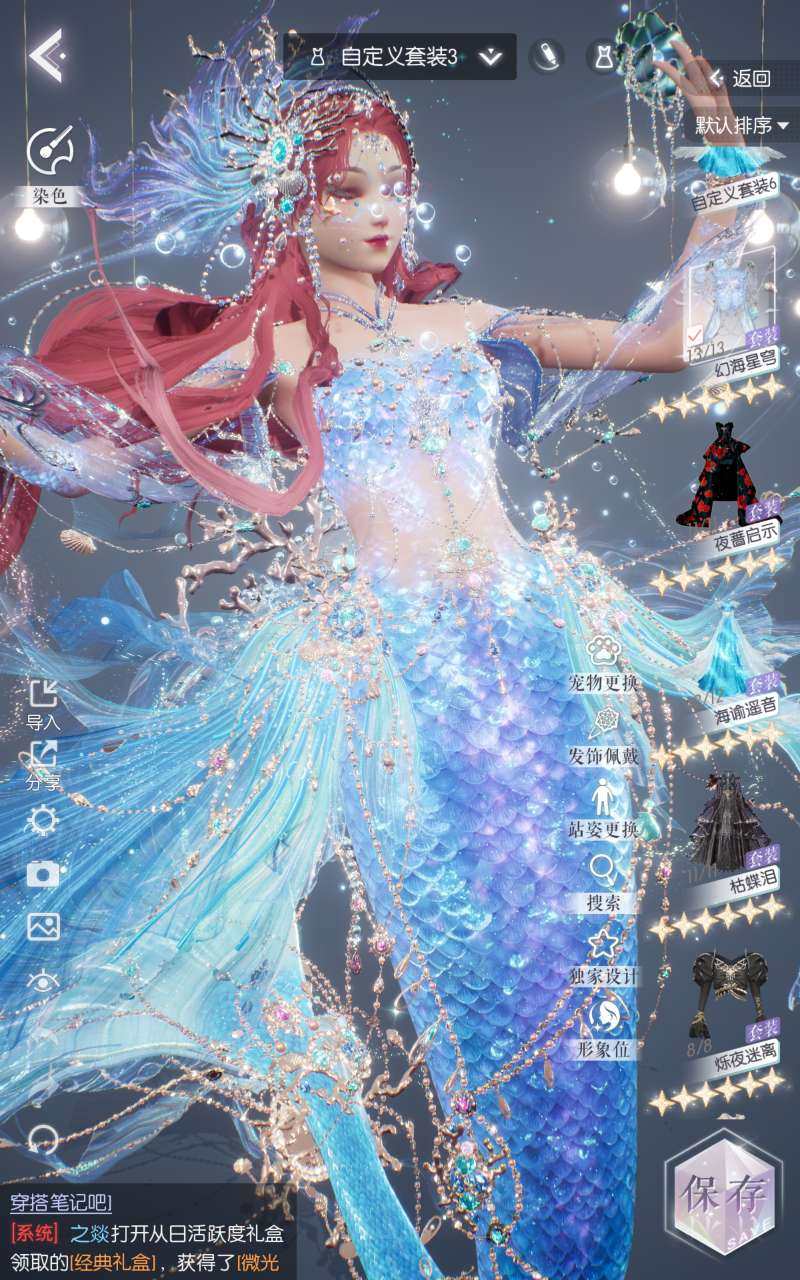
Task: Share the outfit via 分享
Action: pos(43,765)
